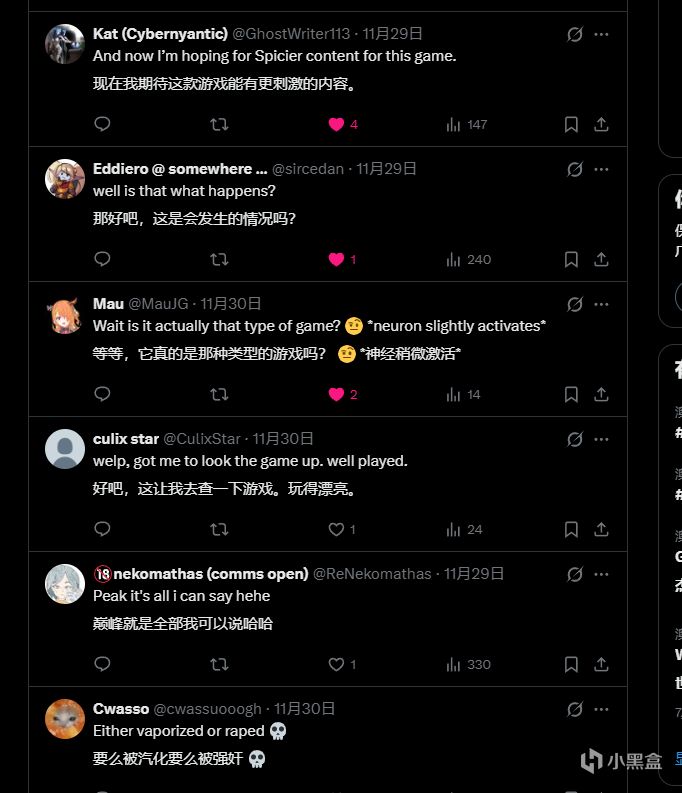Viewport: 682px width, 793px height.
Task: Open Eddiero's profile avatar
Action: (x=65, y=179)
